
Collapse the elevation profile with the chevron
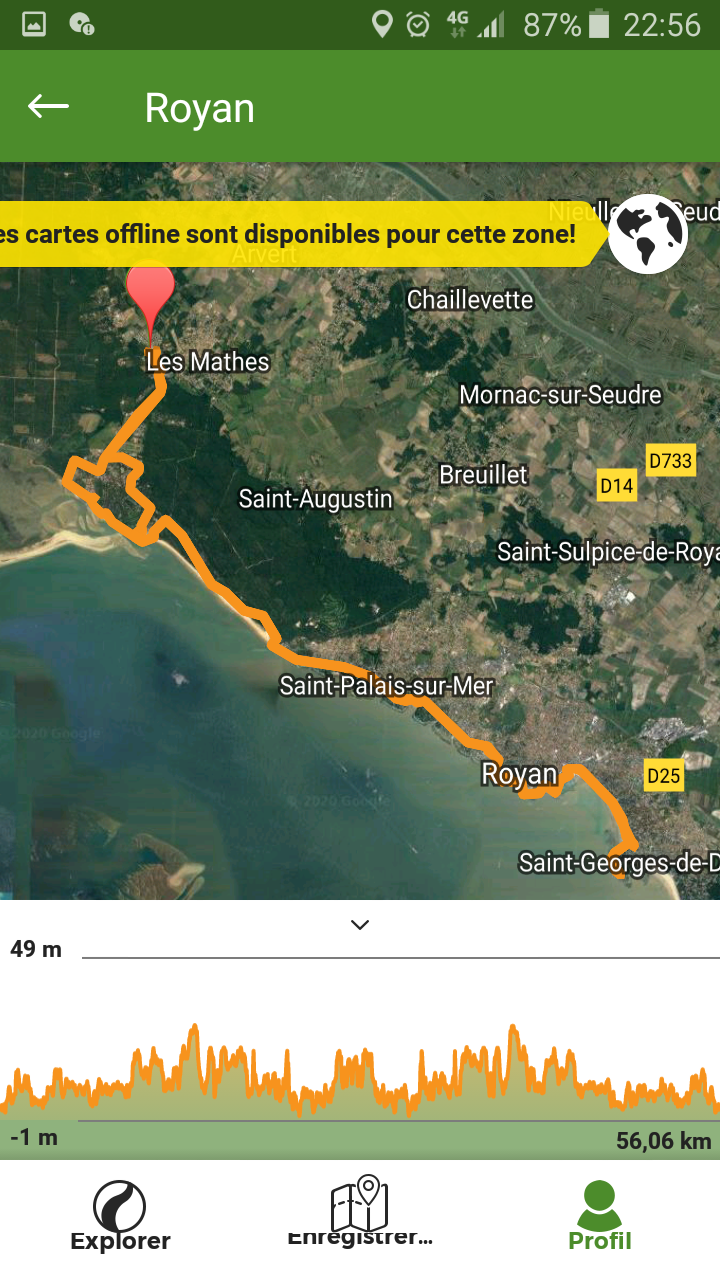coord(360,925)
